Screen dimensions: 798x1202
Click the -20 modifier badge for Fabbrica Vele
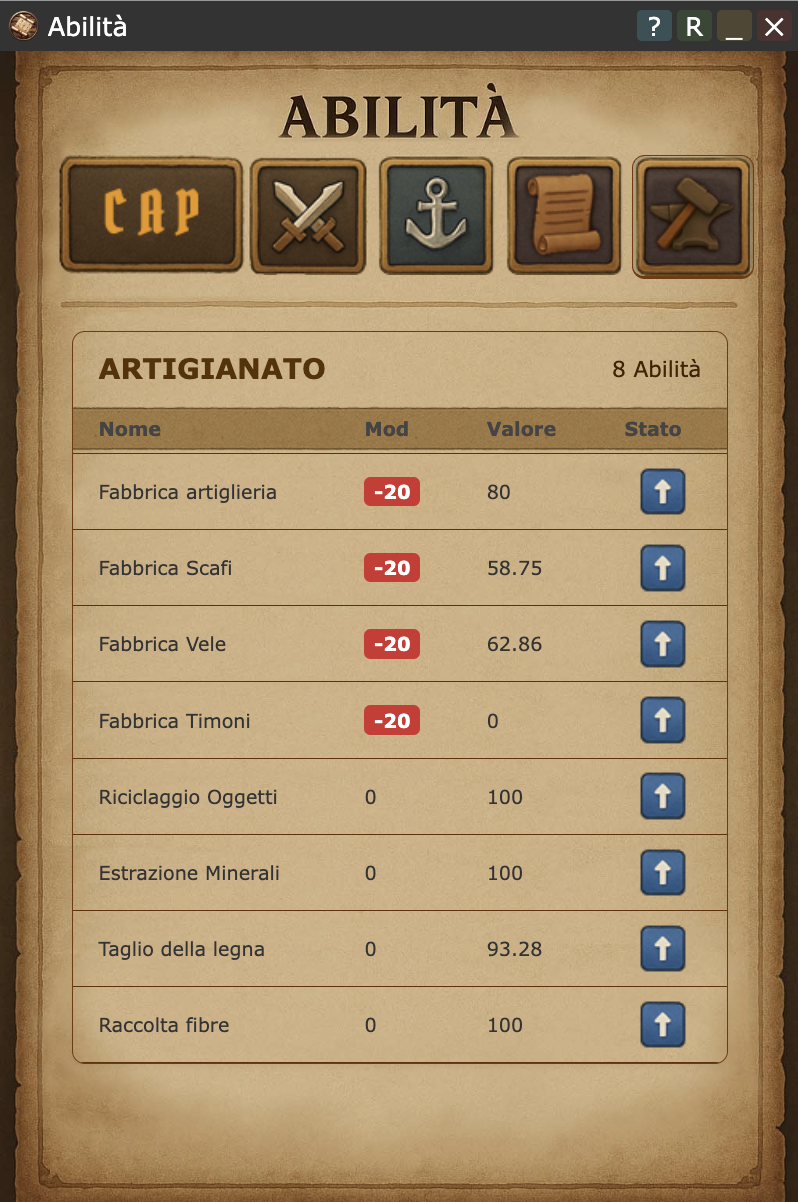(391, 644)
